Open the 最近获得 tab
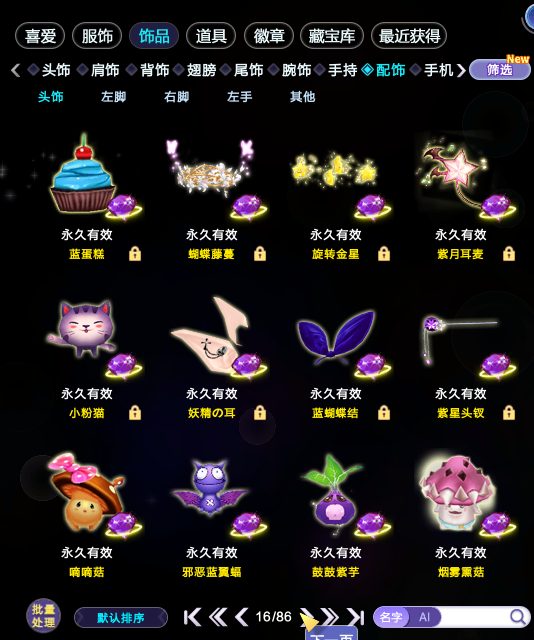534x640 pixels. coord(409,36)
